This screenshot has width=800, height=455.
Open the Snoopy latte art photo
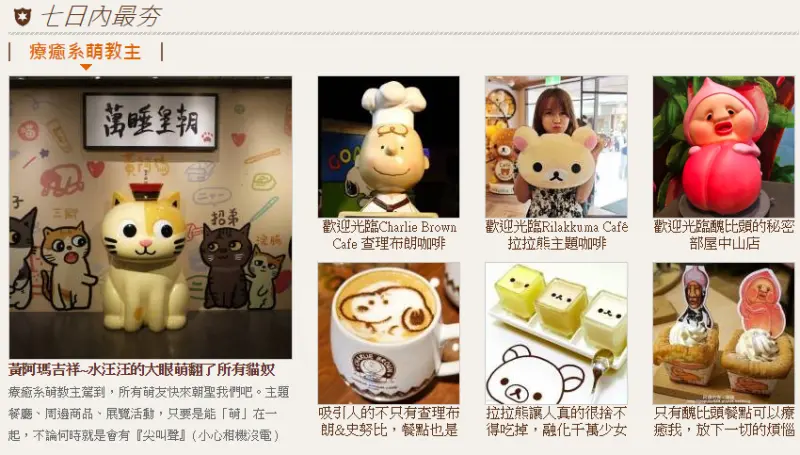pyautogui.click(x=388, y=333)
